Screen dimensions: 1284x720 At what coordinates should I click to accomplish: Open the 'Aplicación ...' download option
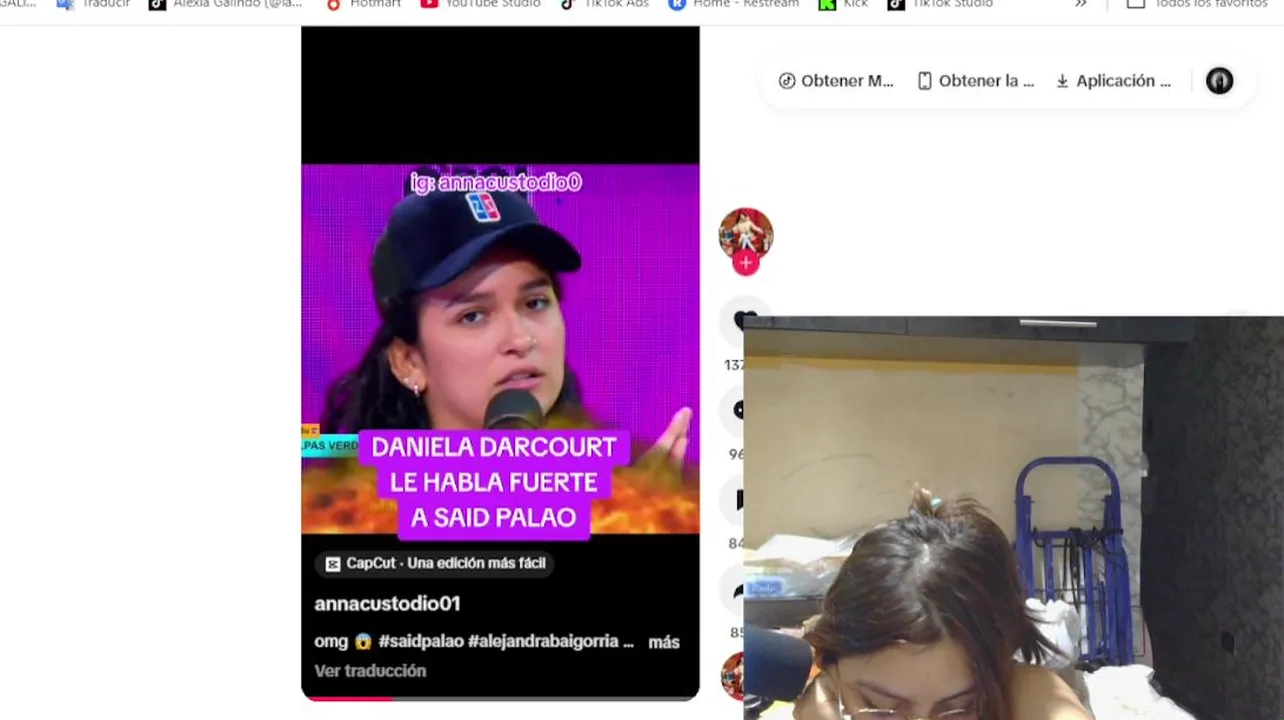pos(1113,81)
